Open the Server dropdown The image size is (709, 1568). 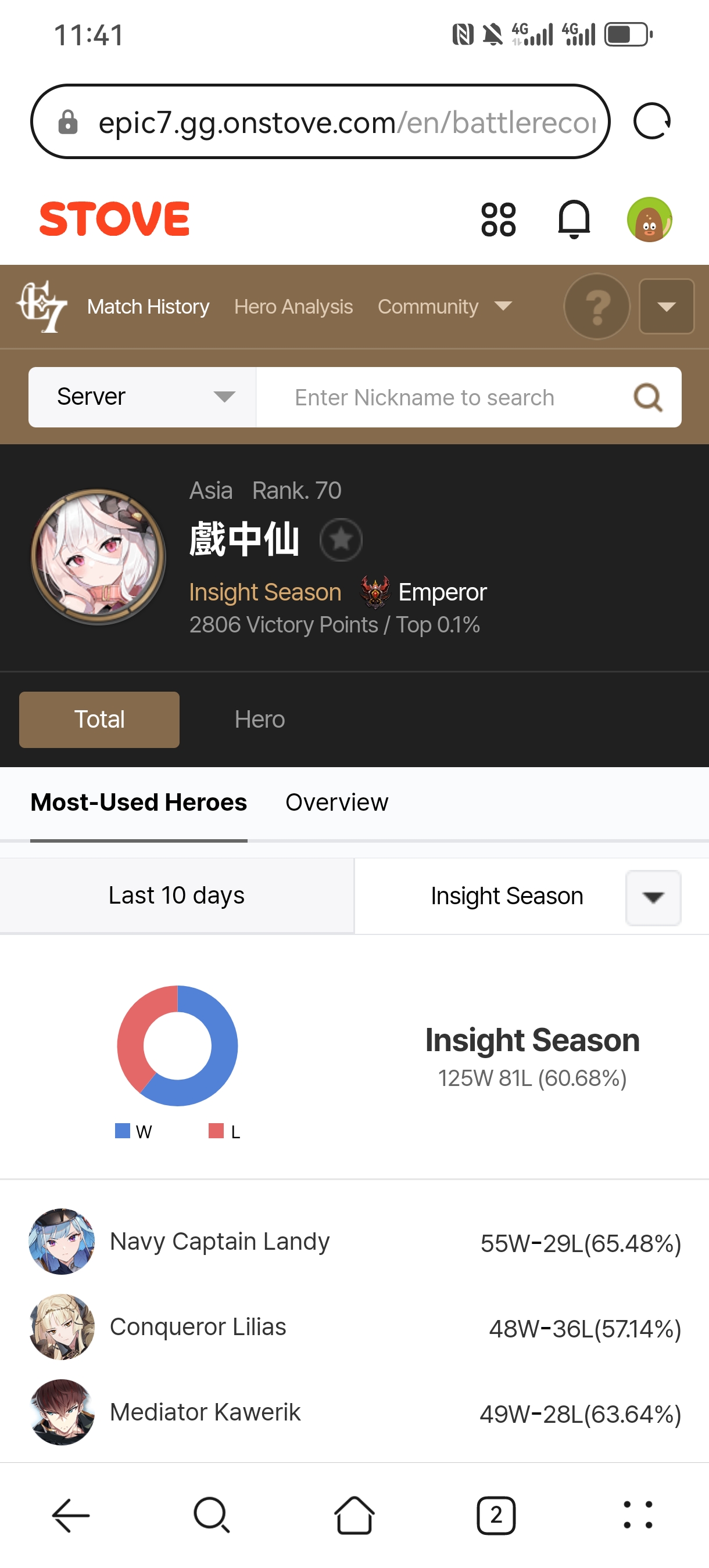tap(142, 397)
